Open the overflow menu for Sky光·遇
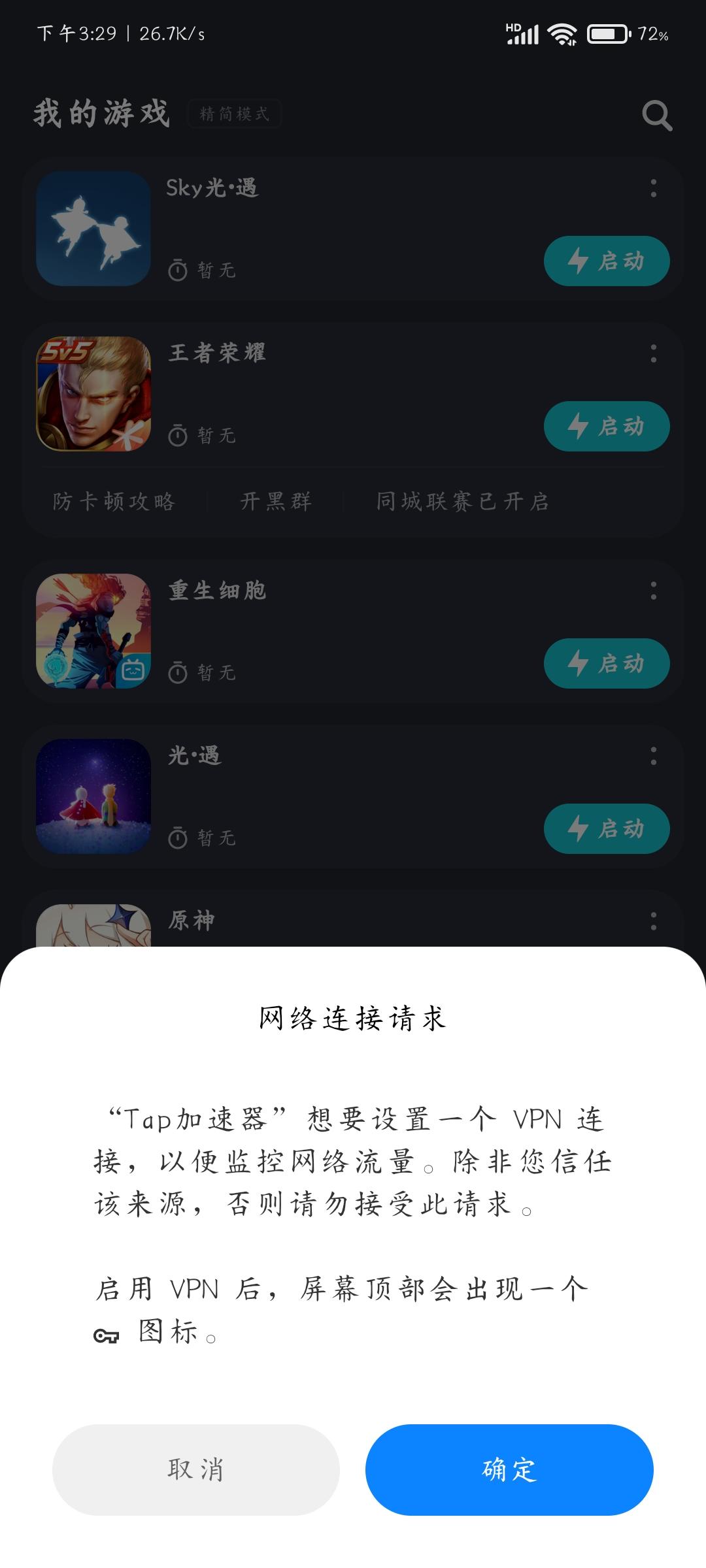 point(652,189)
